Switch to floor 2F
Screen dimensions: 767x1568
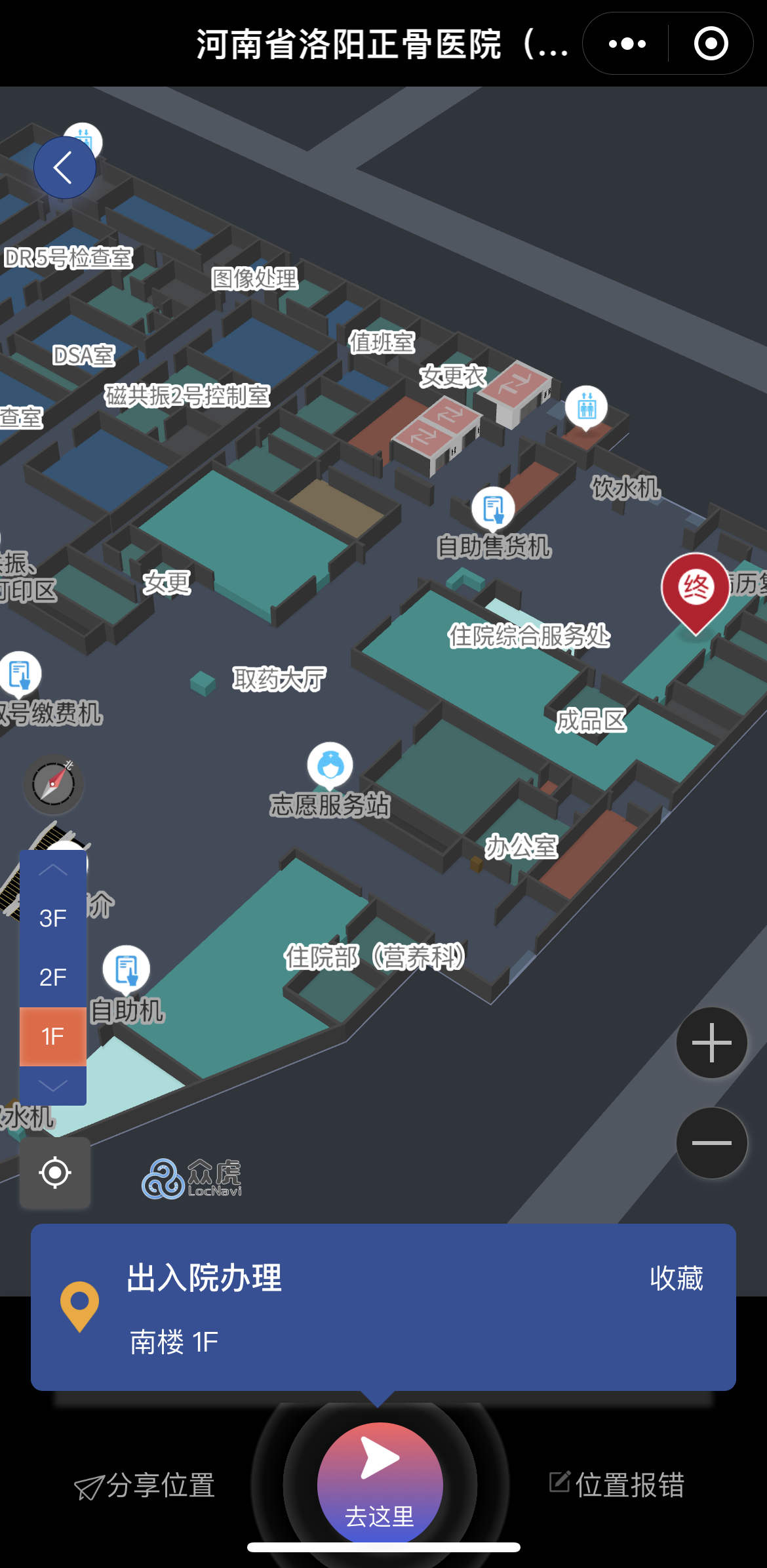(x=53, y=977)
